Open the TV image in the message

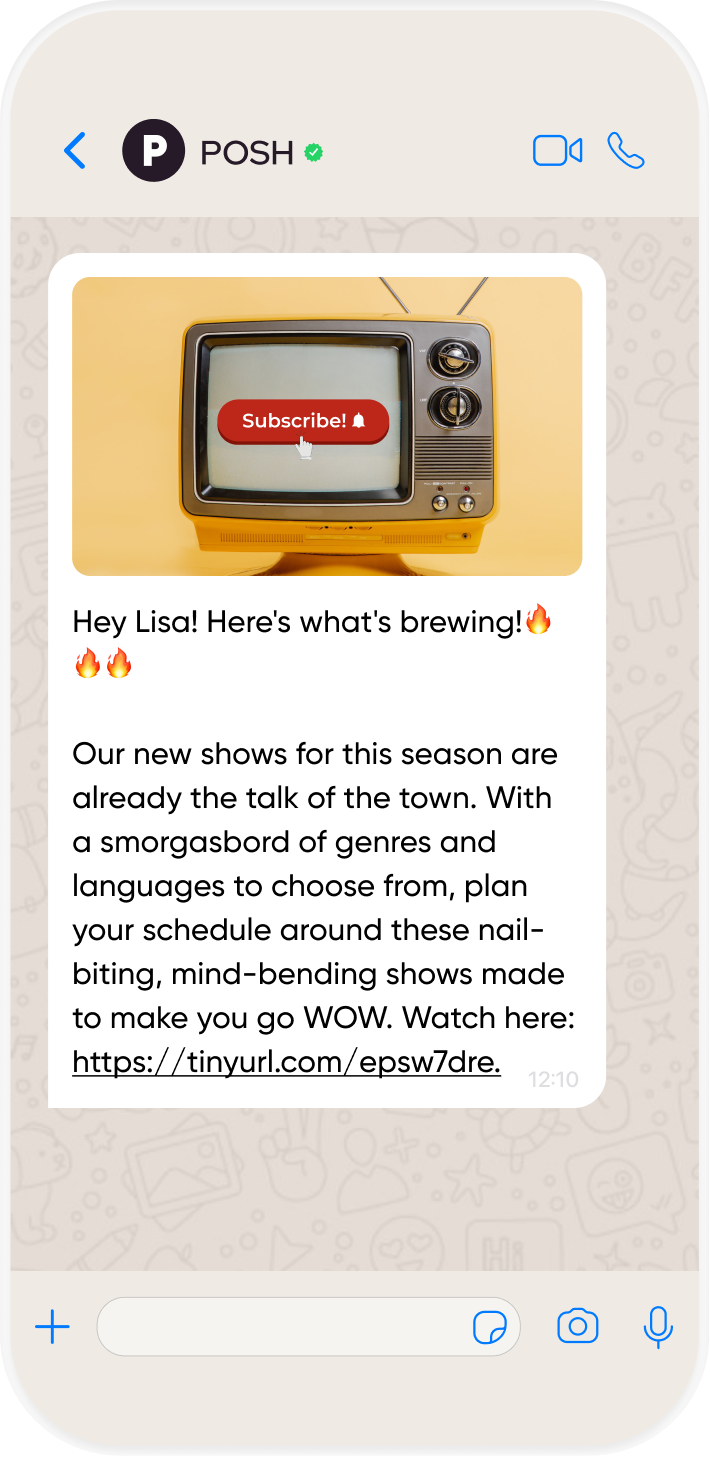click(327, 426)
